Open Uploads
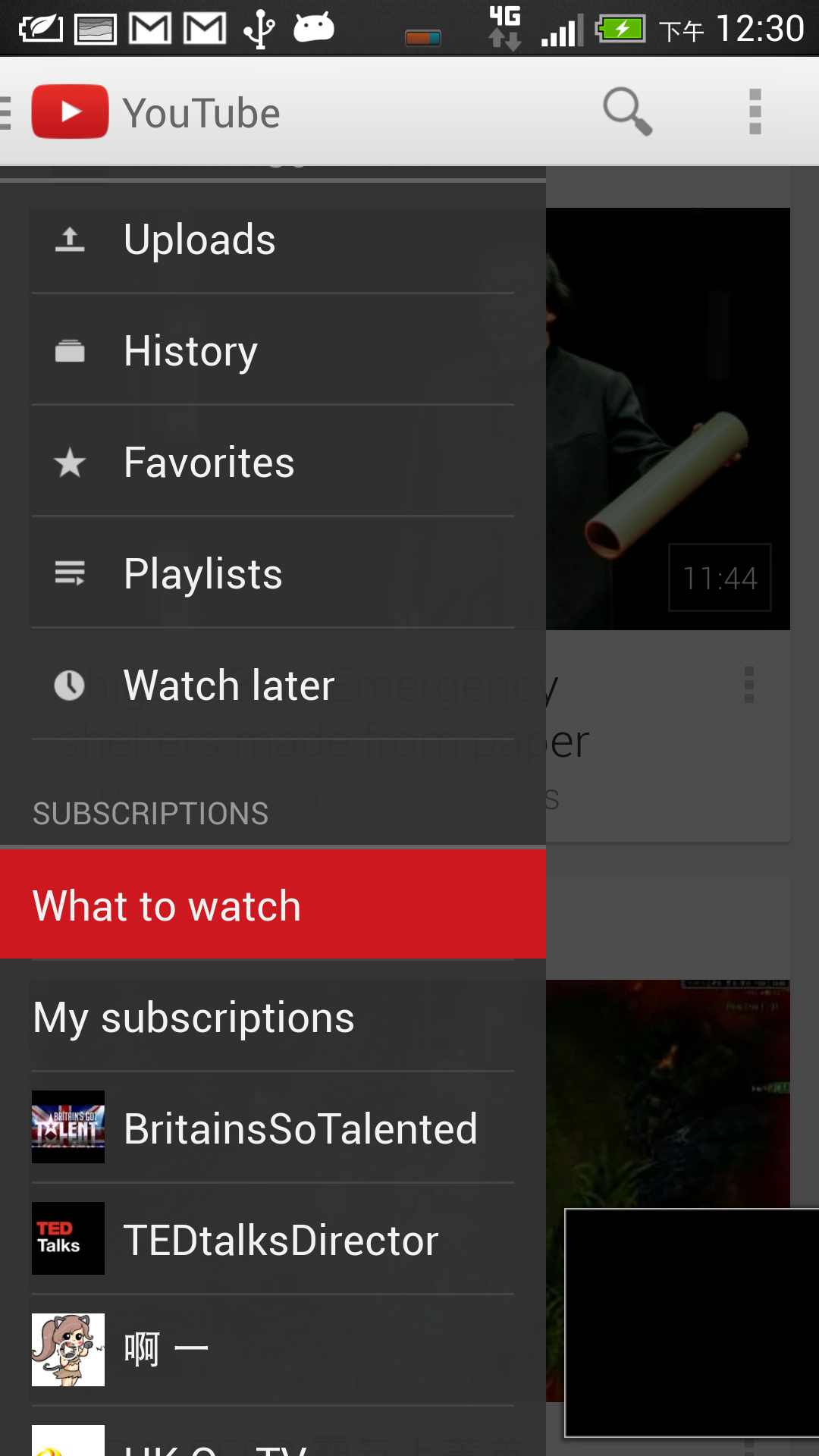The height and width of the screenshot is (1456, 819). [273, 240]
